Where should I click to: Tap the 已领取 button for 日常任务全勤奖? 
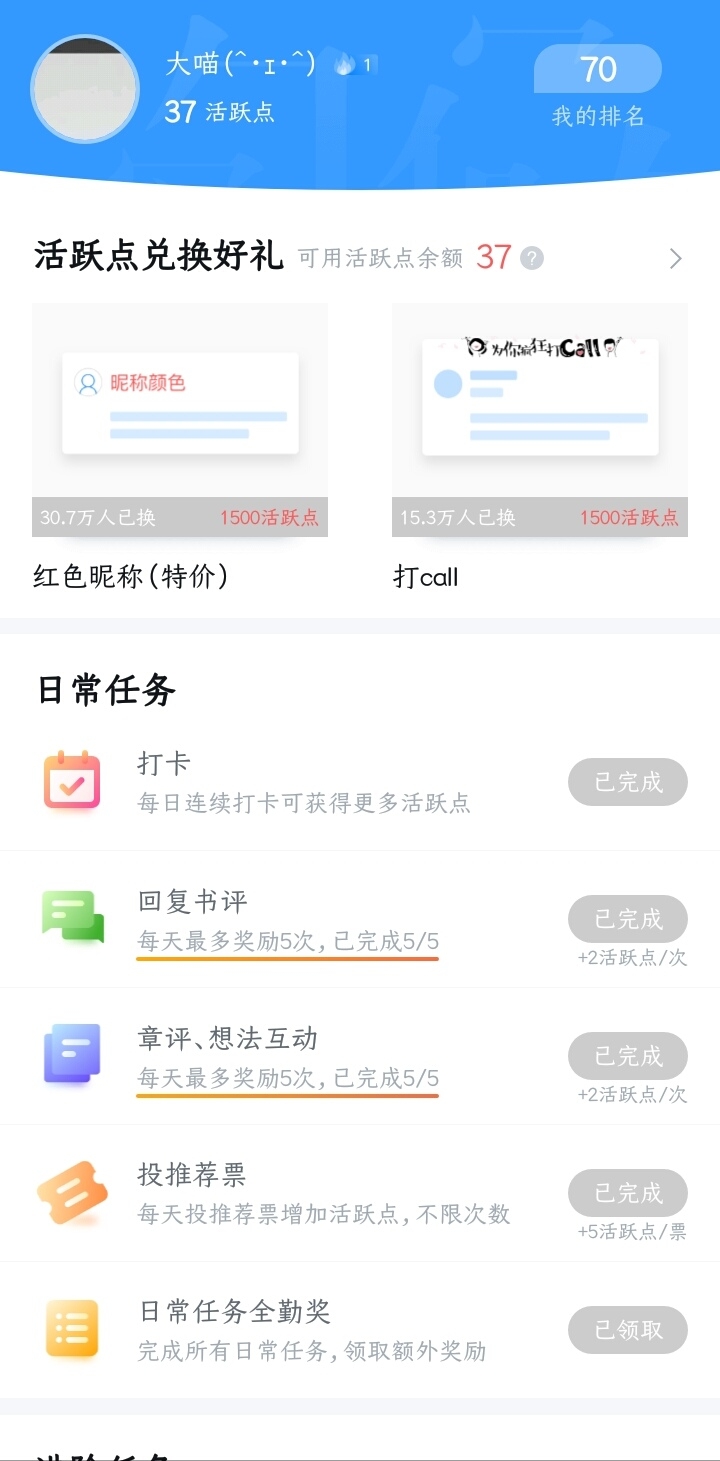628,1330
